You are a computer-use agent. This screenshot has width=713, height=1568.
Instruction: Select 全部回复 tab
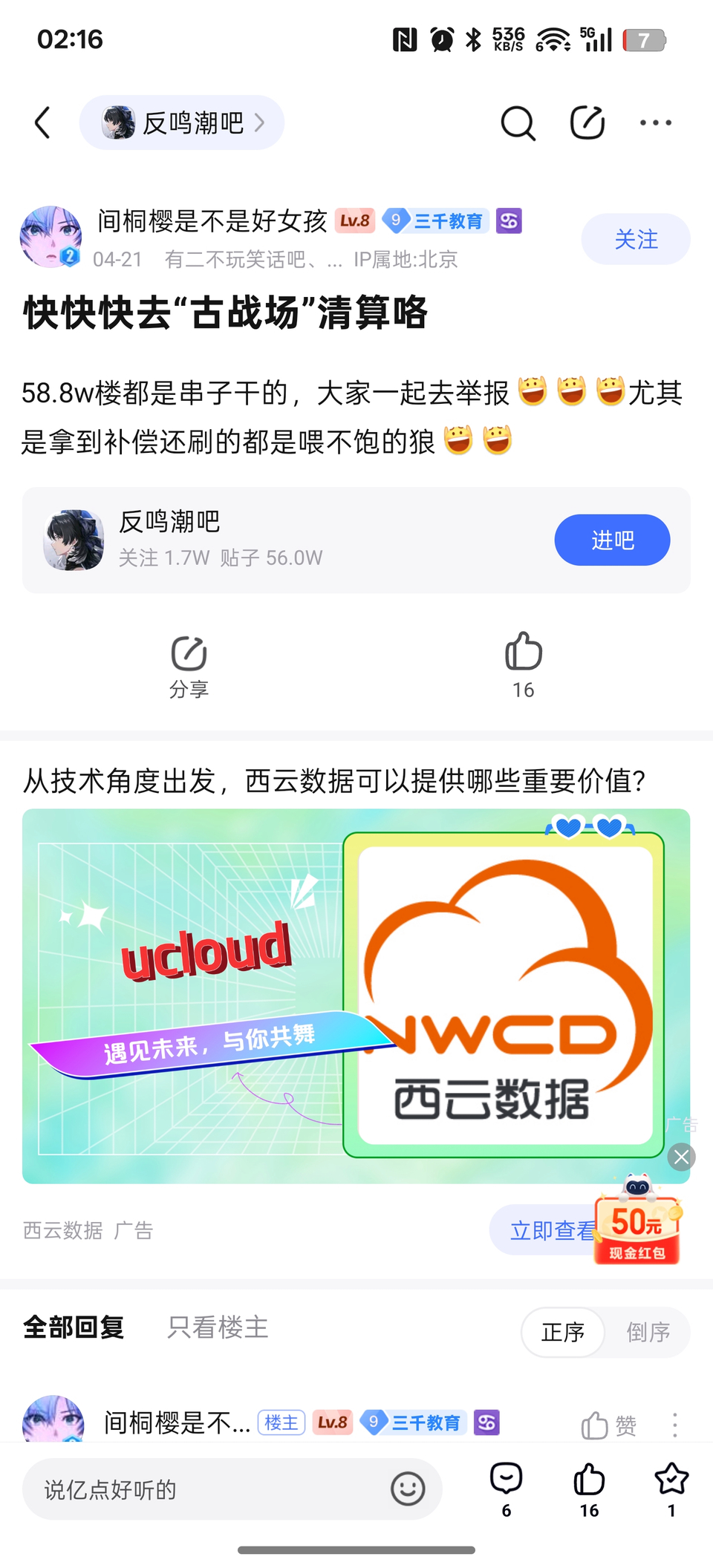(74, 1327)
